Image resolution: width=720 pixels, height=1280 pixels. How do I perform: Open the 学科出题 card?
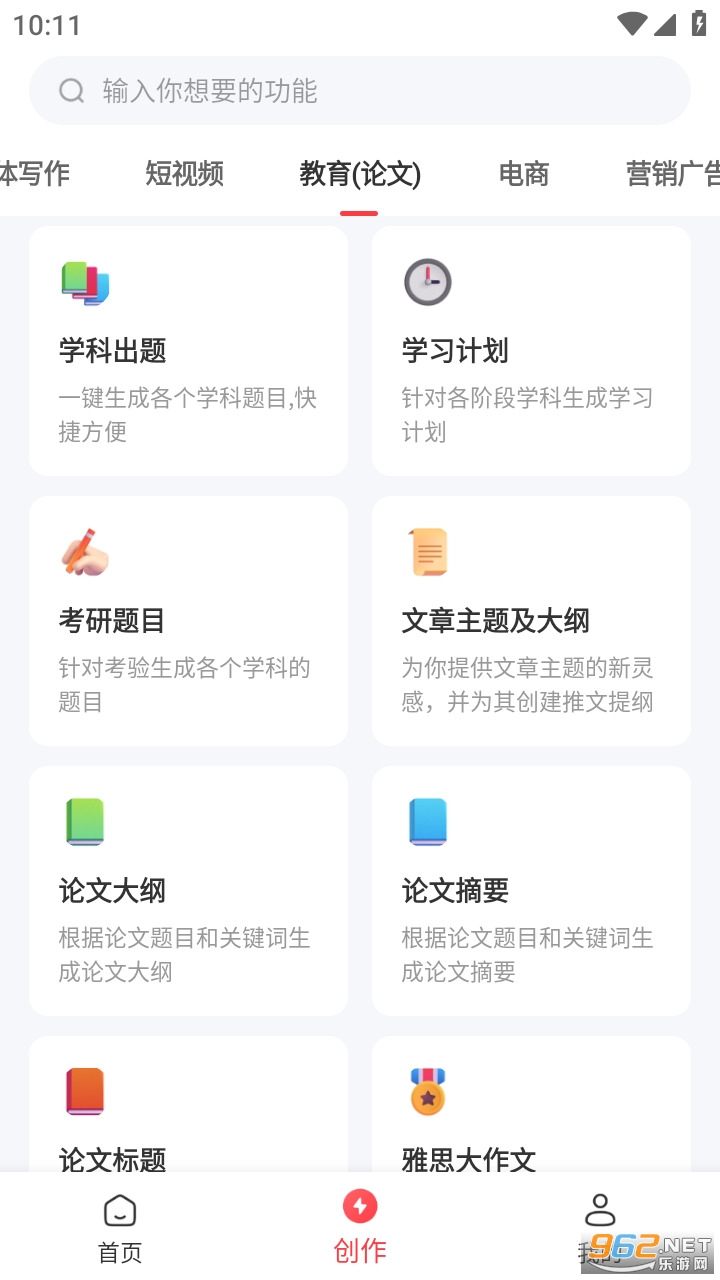[189, 351]
